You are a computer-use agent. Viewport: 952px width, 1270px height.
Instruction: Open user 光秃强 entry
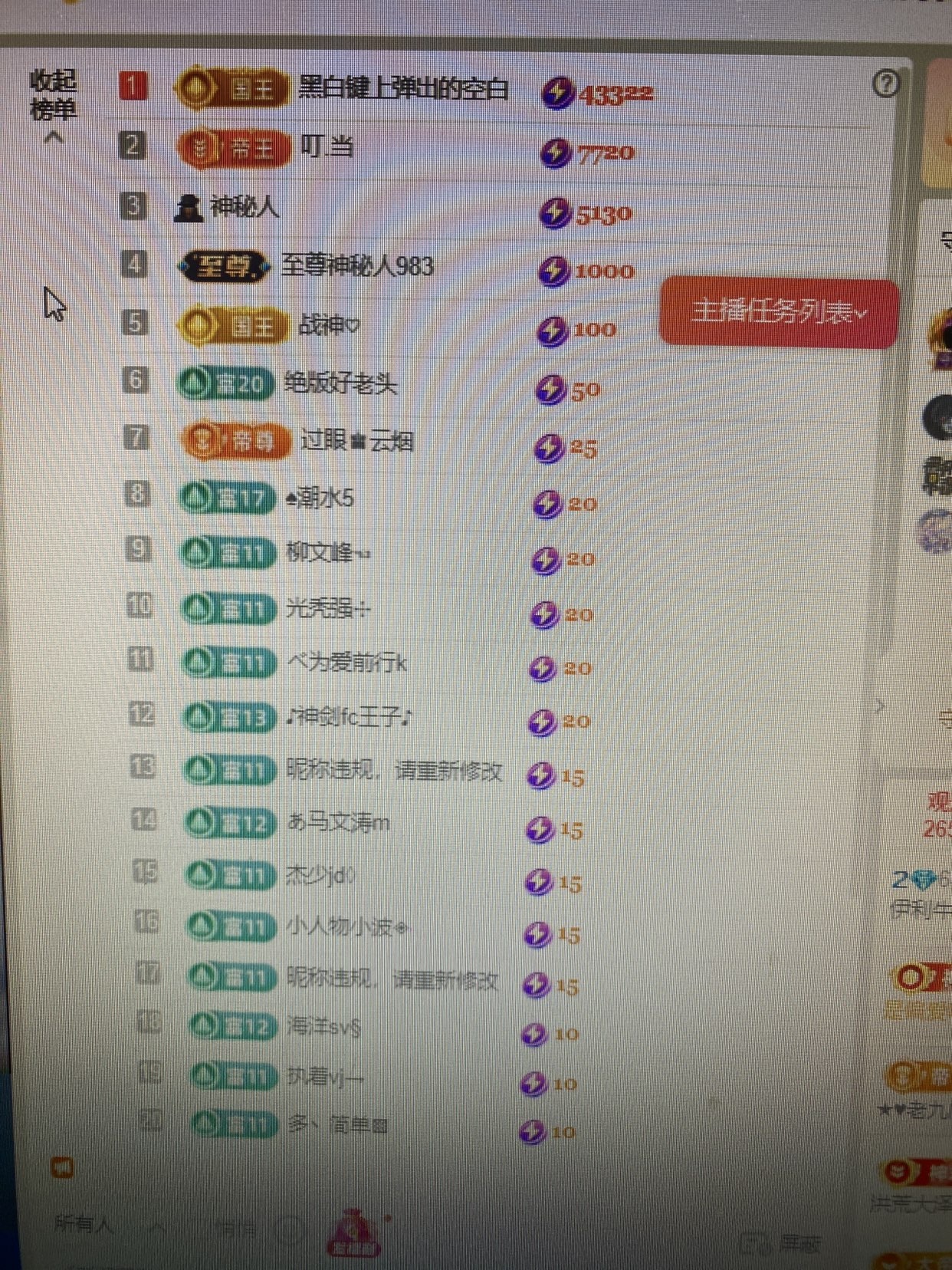pos(327,609)
